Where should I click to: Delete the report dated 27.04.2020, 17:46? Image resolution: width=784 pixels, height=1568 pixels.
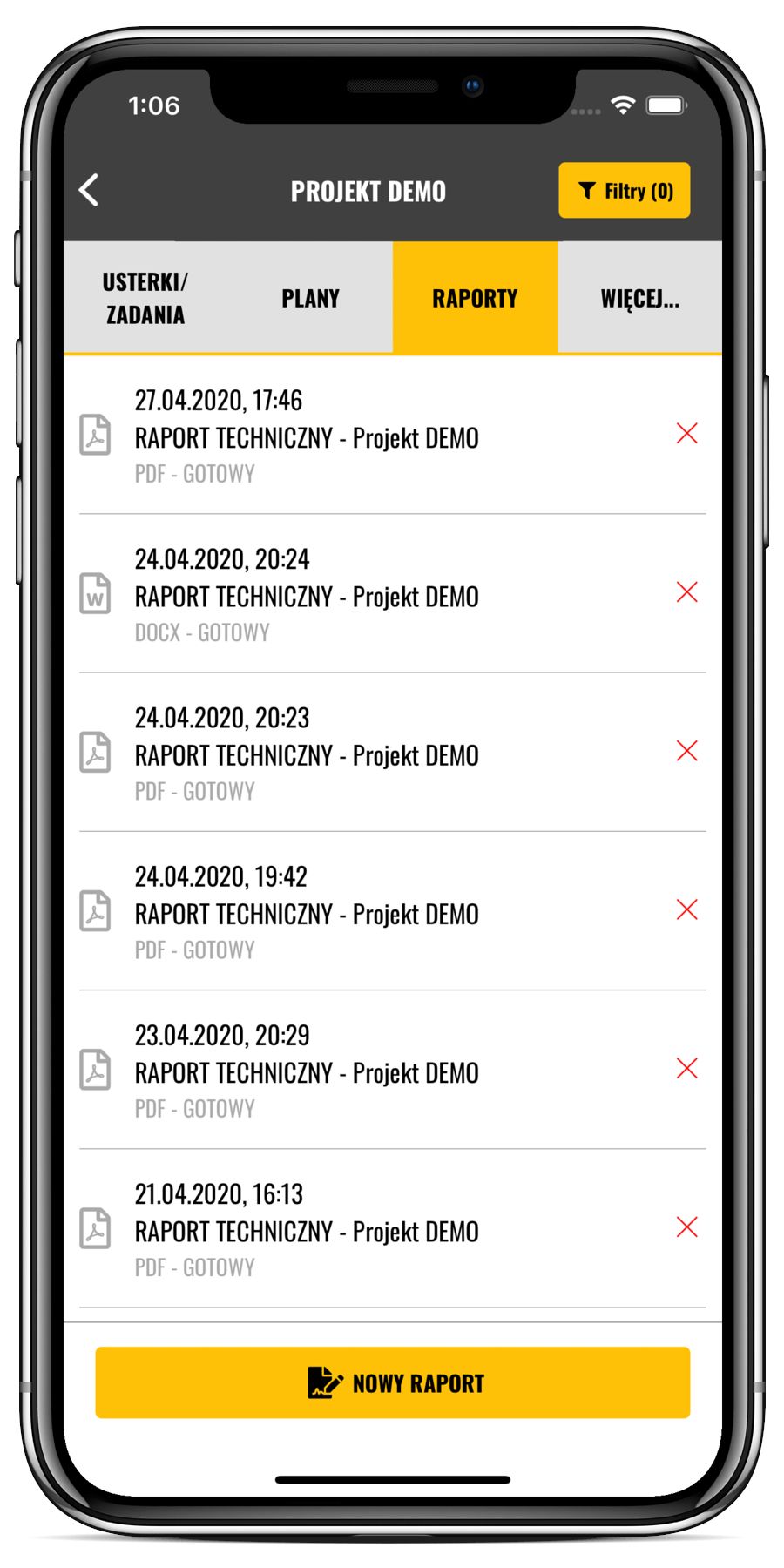[x=686, y=433]
